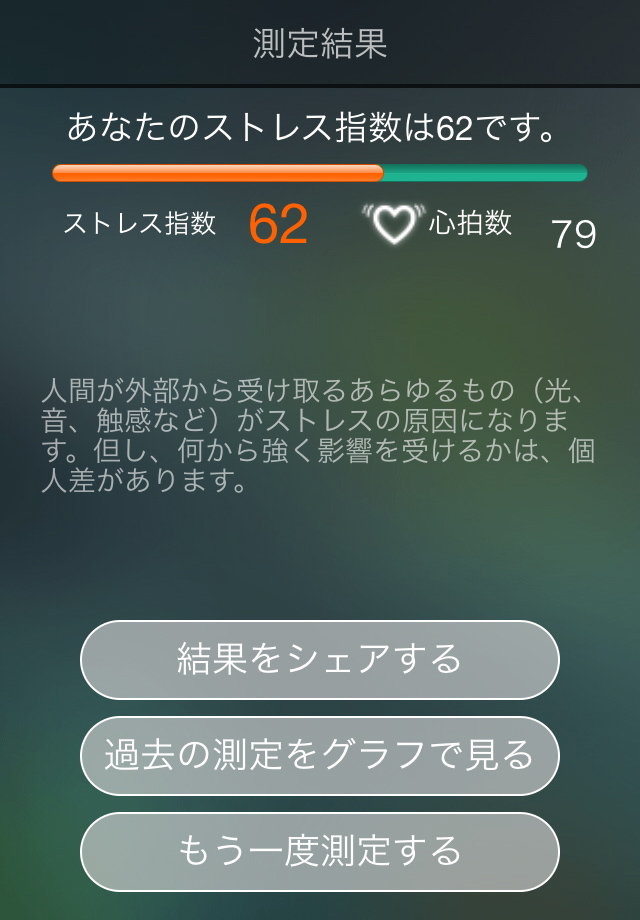This screenshot has width=640, height=920.
Task: Open 過去の測定をグラフで見る graph view
Action: (x=320, y=755)
